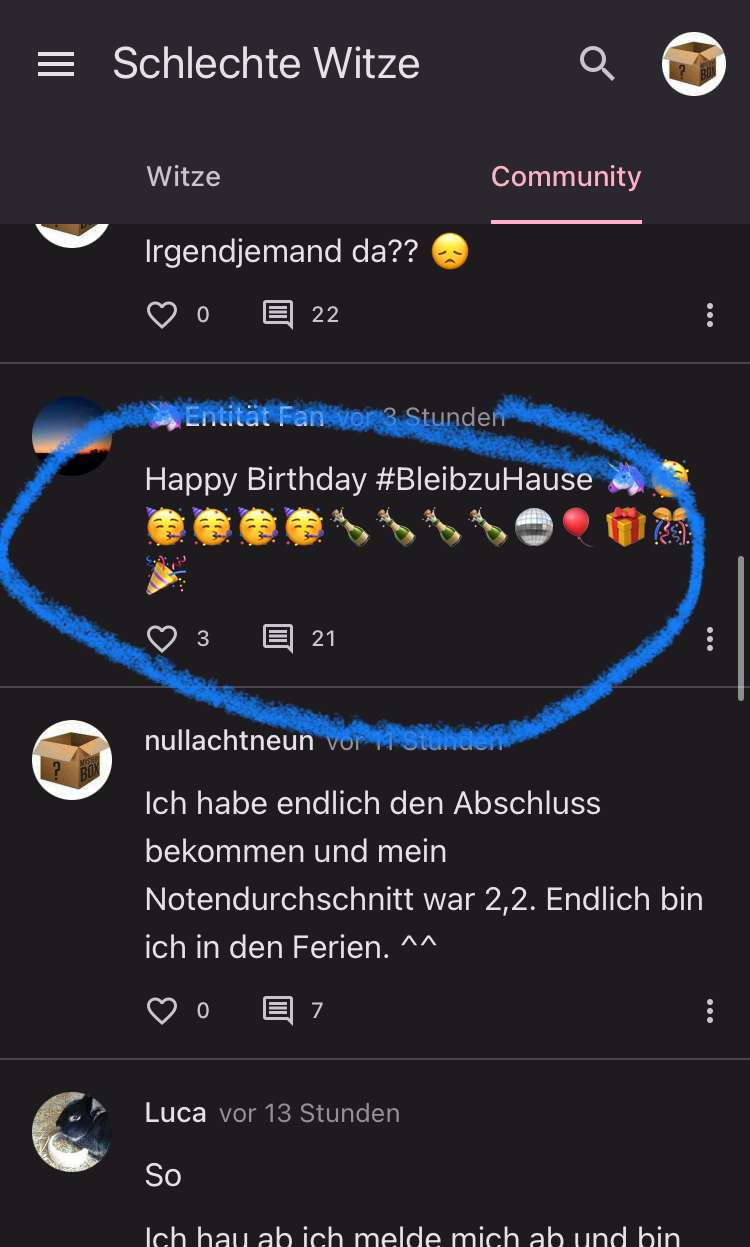Open options menu for "Irgendjemand da??" post
Viewport: 750px width, 1247px height.
point(709,315)
